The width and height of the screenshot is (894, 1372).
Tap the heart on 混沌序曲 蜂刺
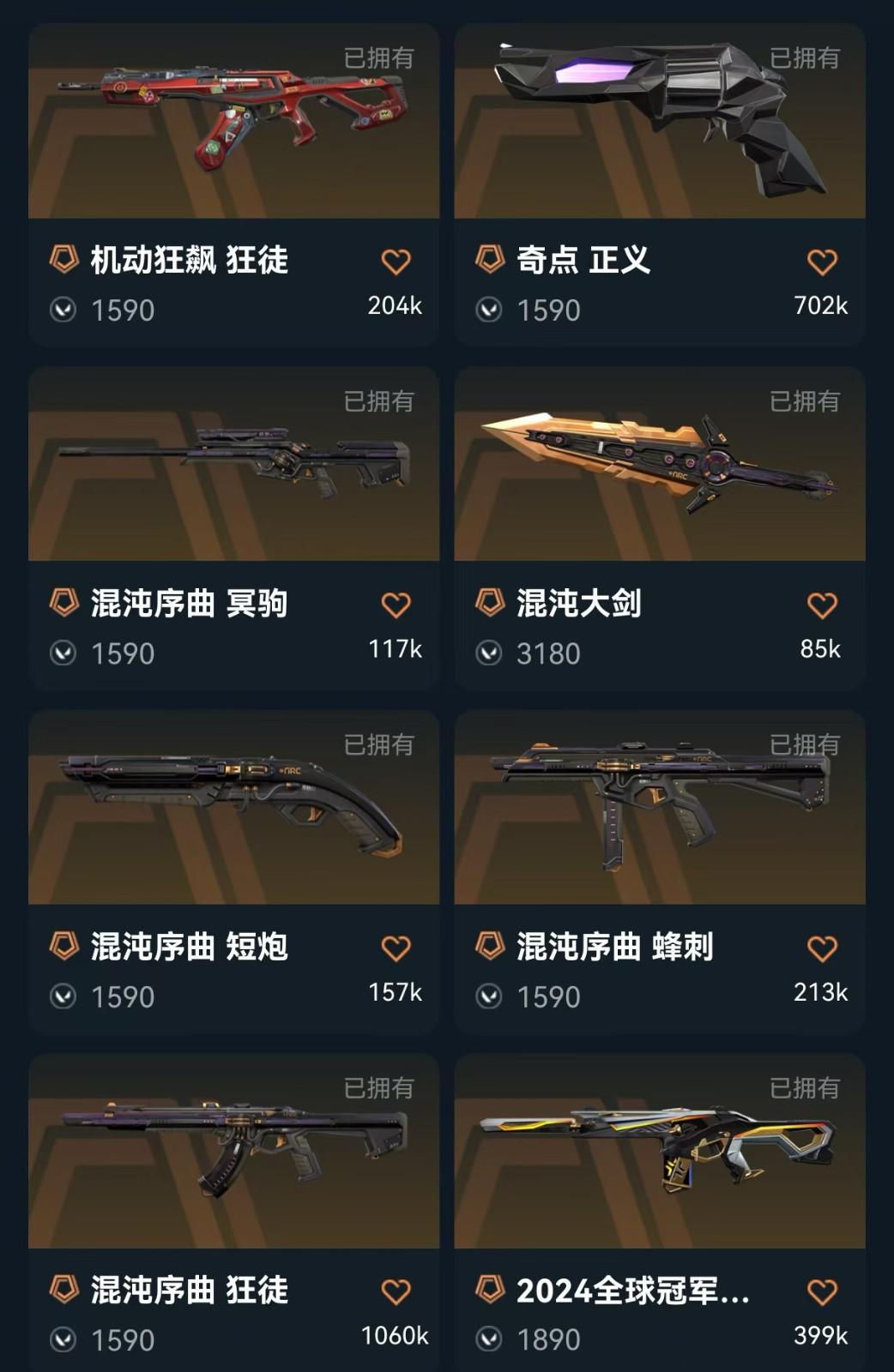click(x=822, y=948)
